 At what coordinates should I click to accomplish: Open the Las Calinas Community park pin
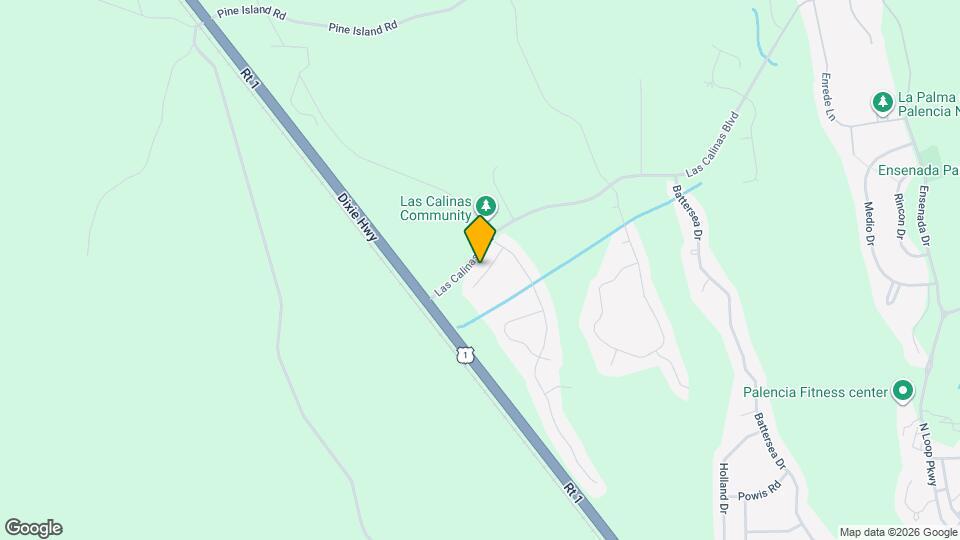(486, 206)
